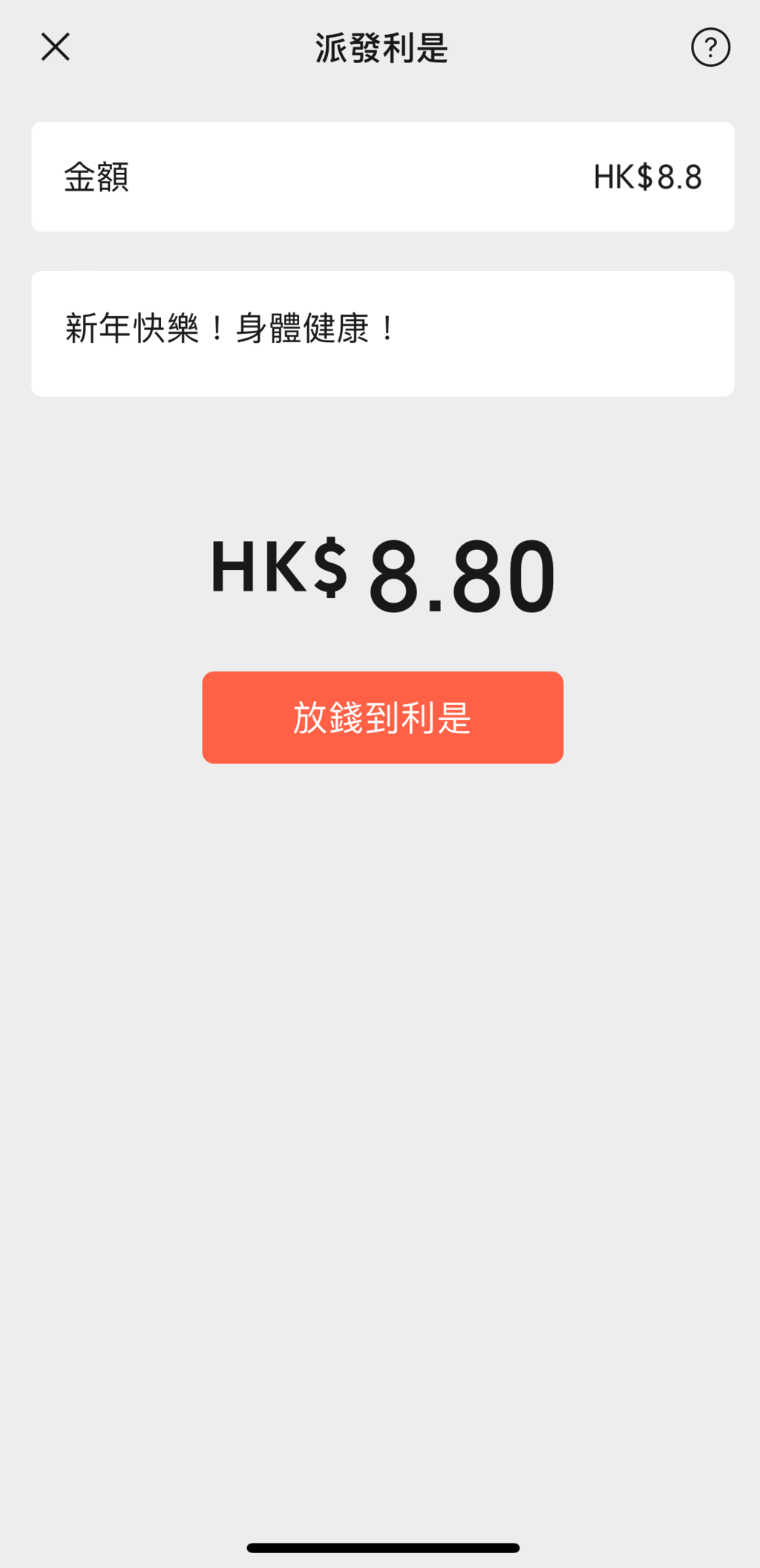The image size is (760, 1568).
Task: Edit the 新年快樂 greeting message
Action: 381,332
